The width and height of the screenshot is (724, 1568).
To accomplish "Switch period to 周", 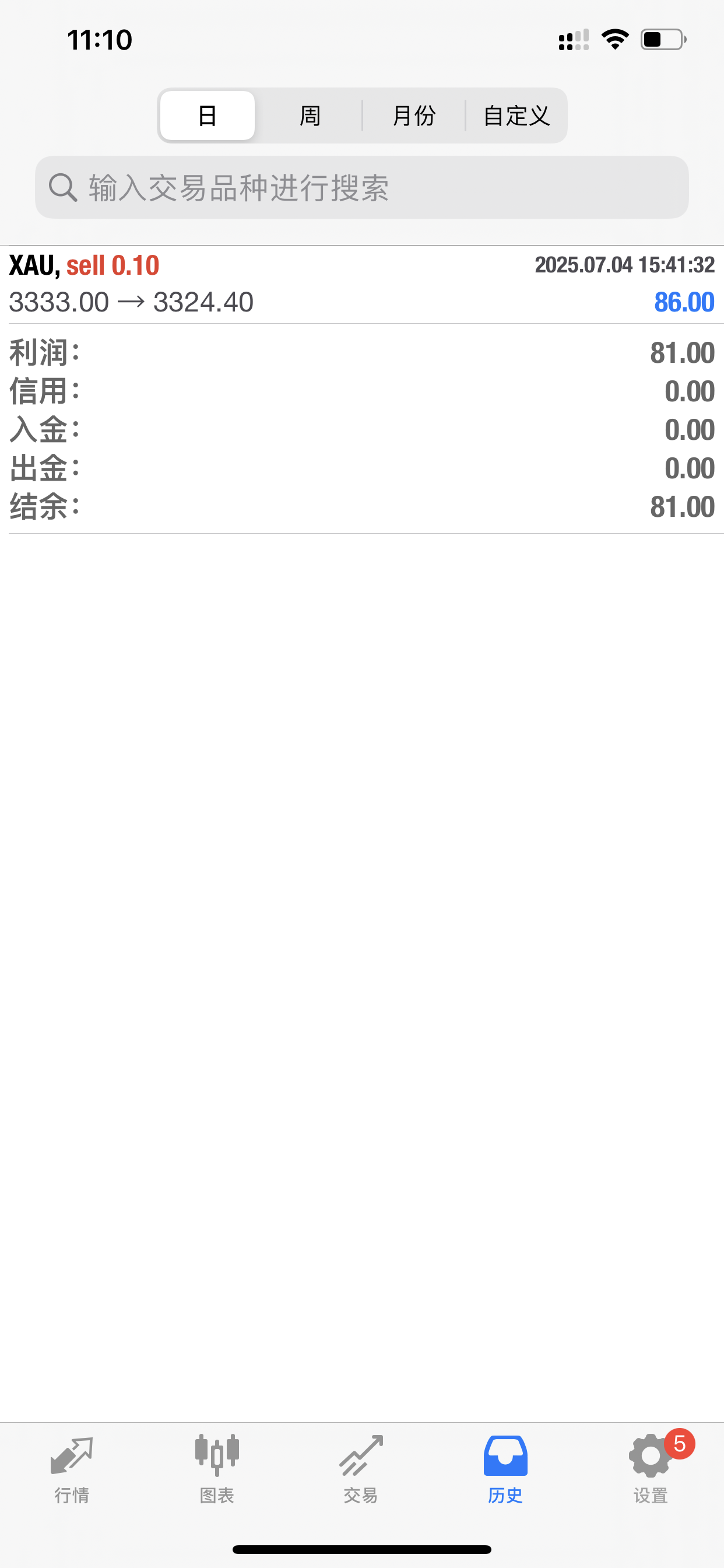I will tap(309, 115).
